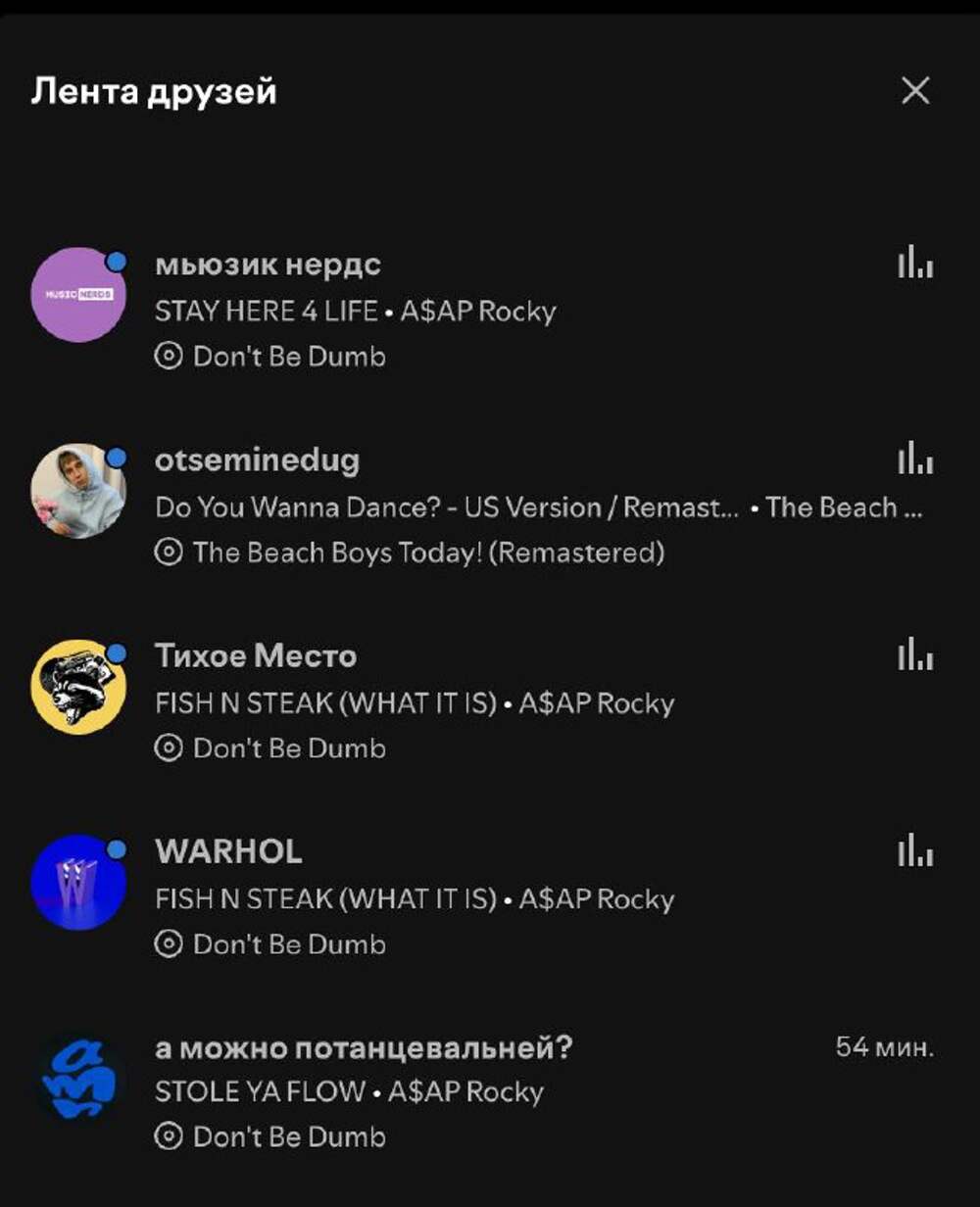Open The Beach Boys Today! album link
This screenshot has width=980, height=1207.
pos(428,553)
